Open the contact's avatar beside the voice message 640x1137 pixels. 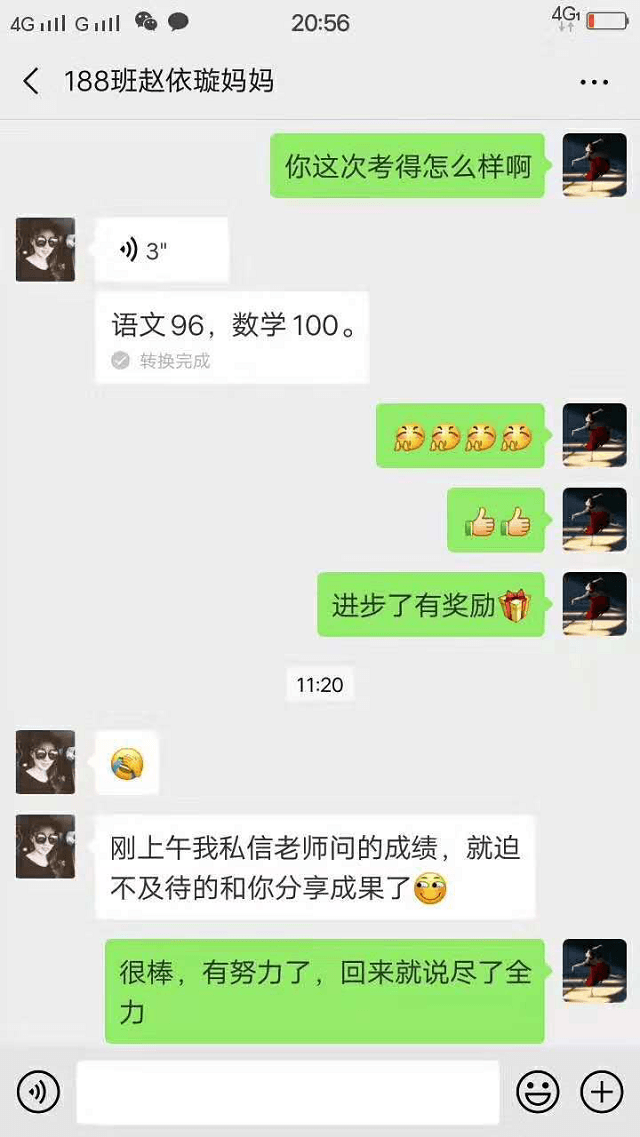(x=45, y=249)
